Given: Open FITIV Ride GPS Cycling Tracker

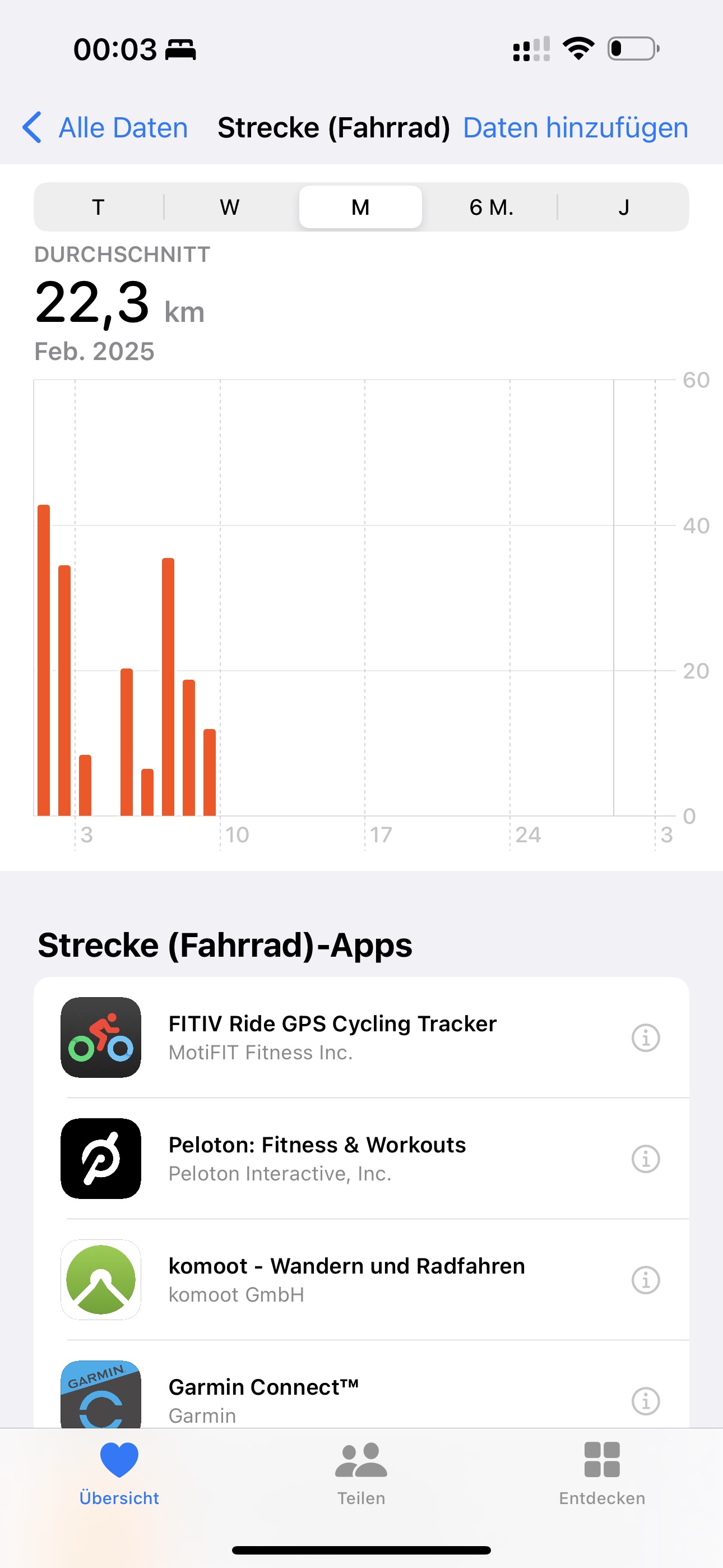Looking at the screenshot, I should tap(332, 1037).
